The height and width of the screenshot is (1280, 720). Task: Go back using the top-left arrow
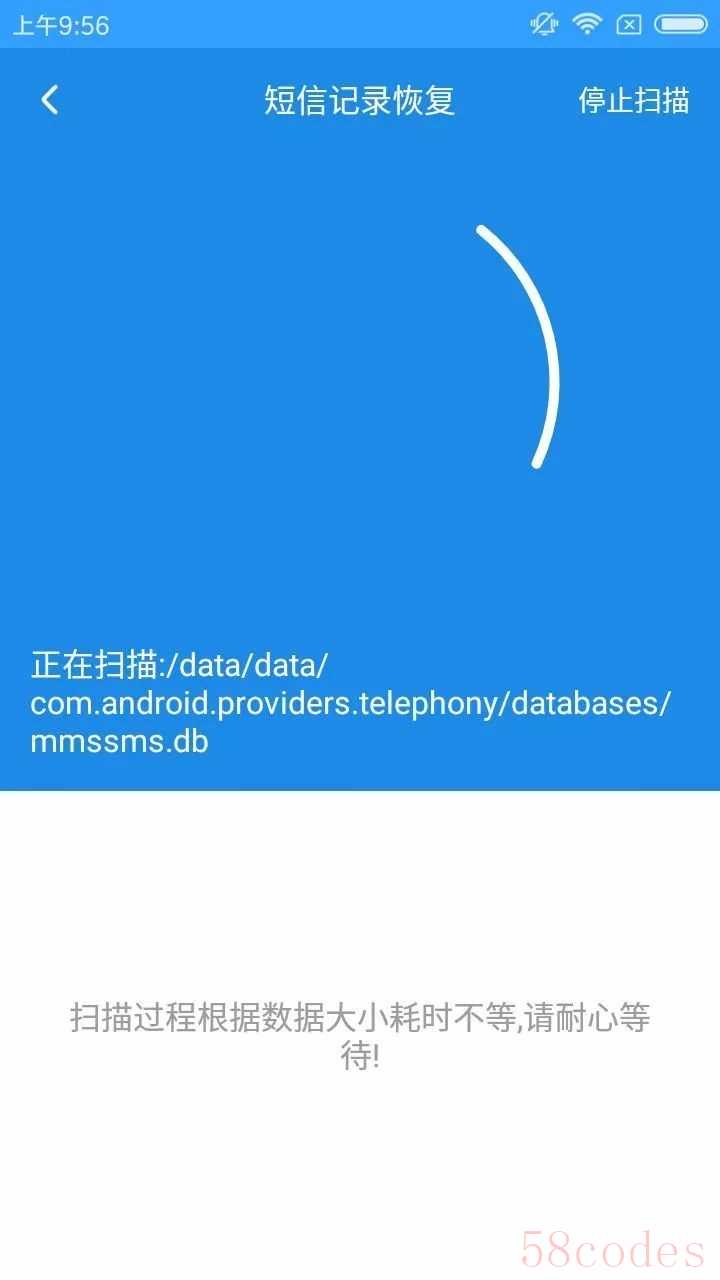tap(49, 100)
